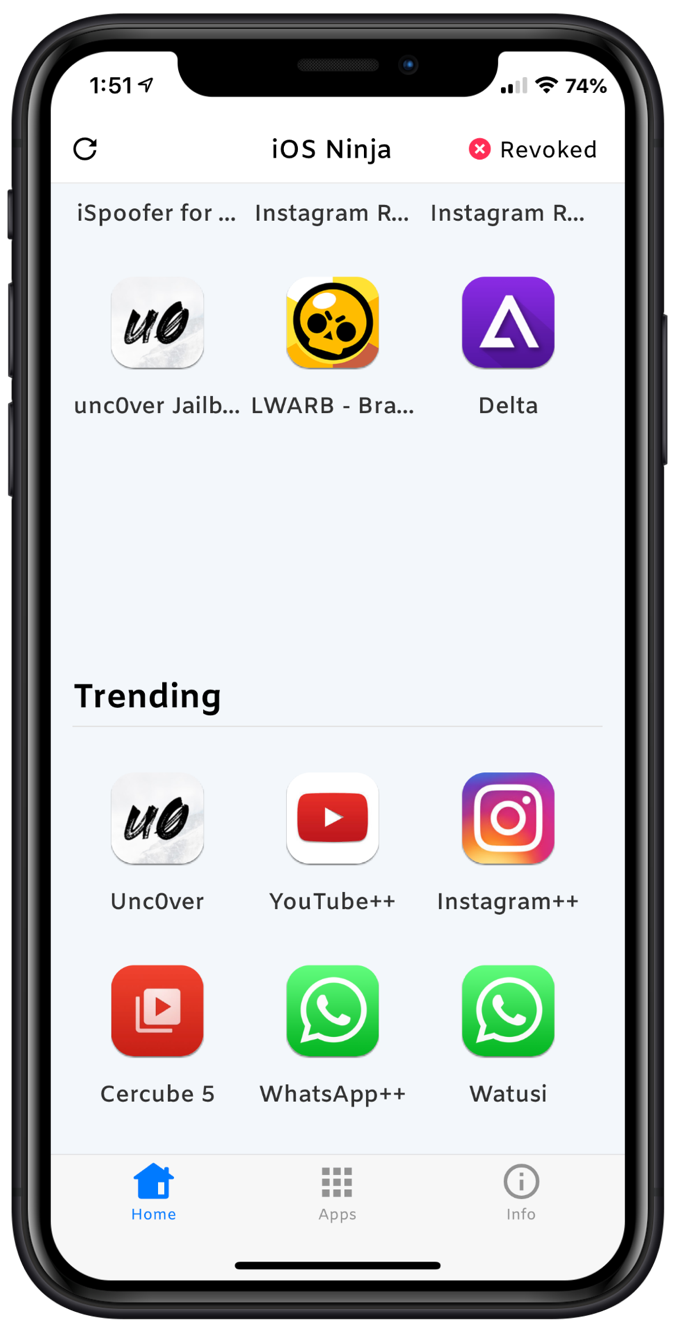
Task: Tap the Revoked status indicator
Action: 533,149
